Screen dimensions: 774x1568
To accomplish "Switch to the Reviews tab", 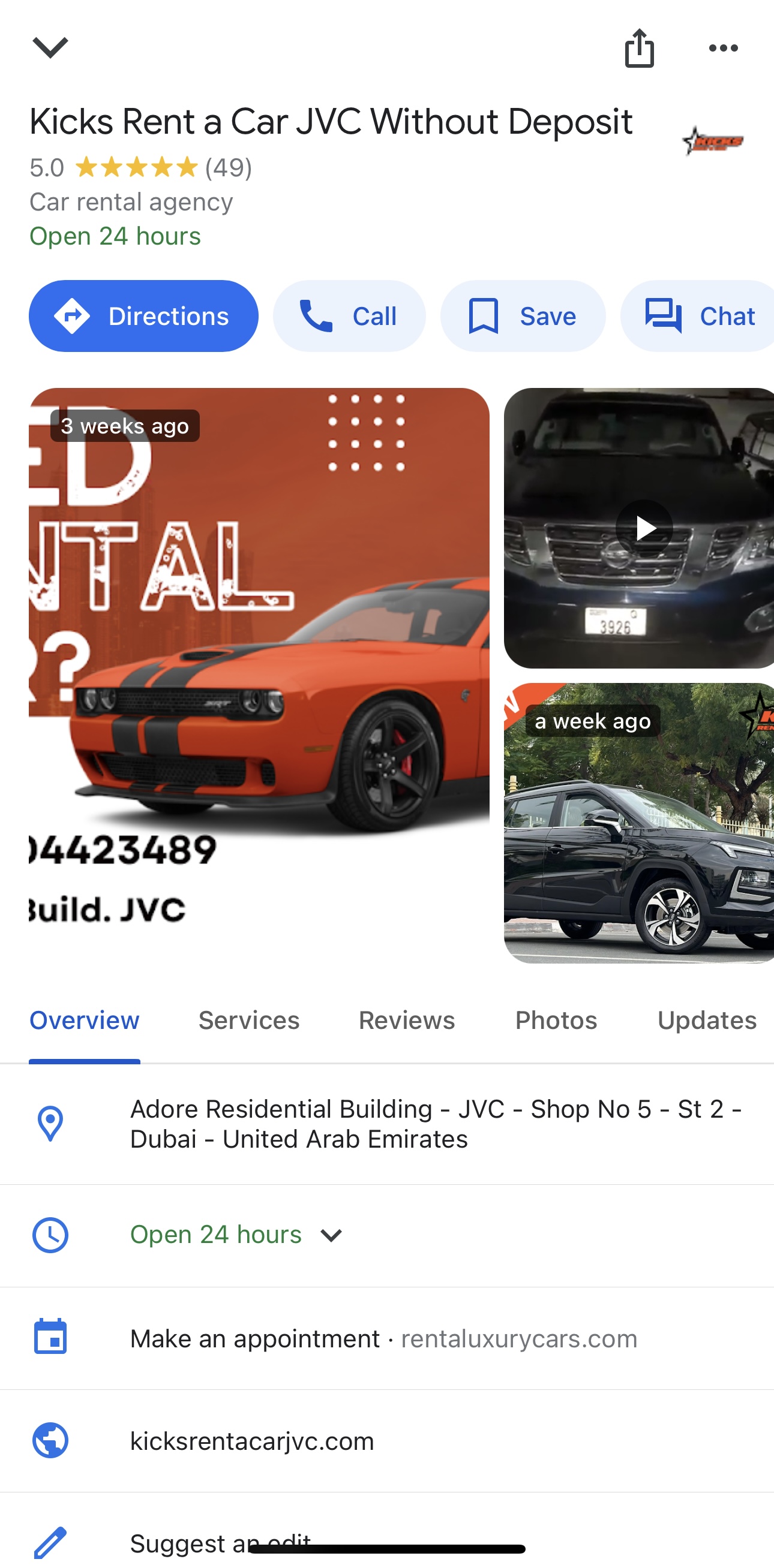I will coord(406,1020).
